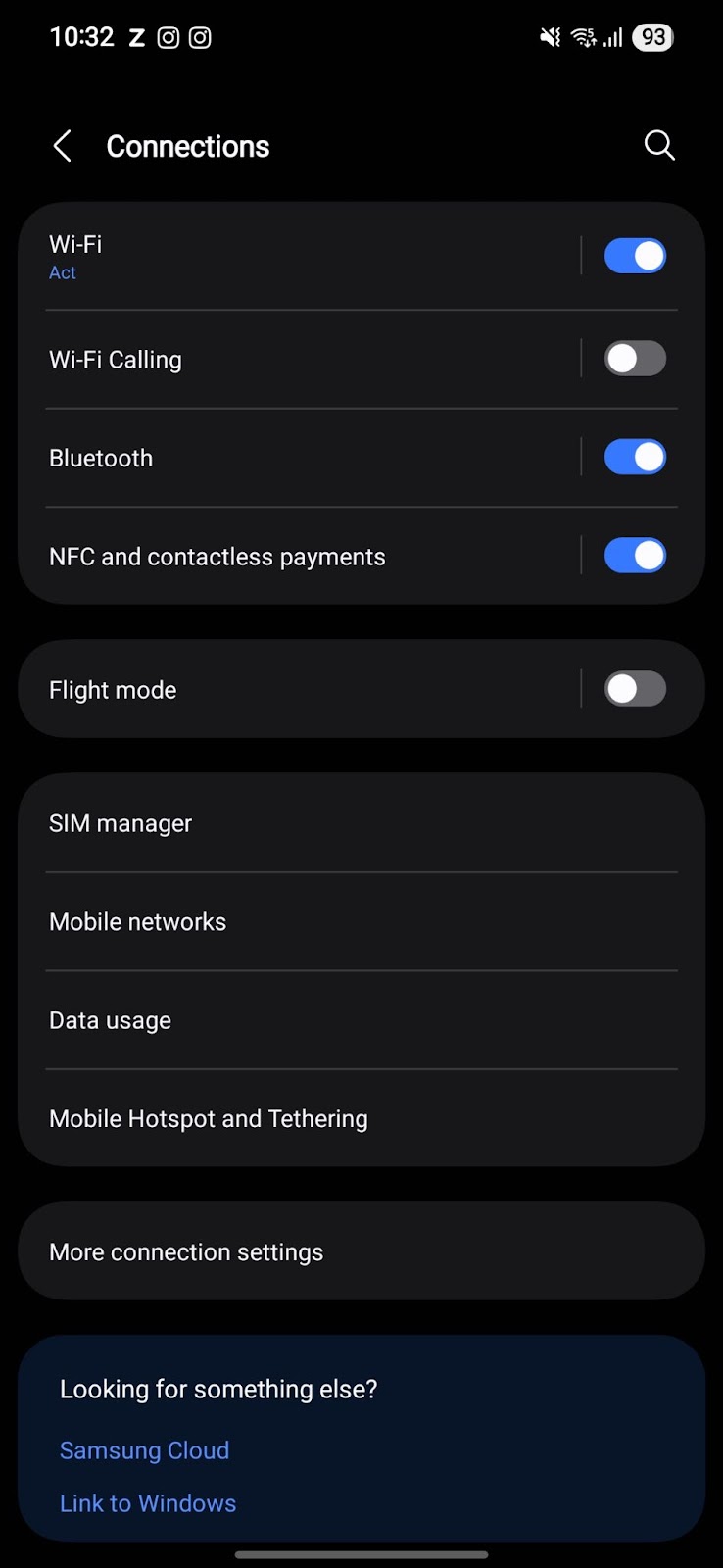Image resolution: width=723 pixels, height=1568 pixels.
Task: Enable the Wi-Fi Calling switch
Action: [635, 359]
